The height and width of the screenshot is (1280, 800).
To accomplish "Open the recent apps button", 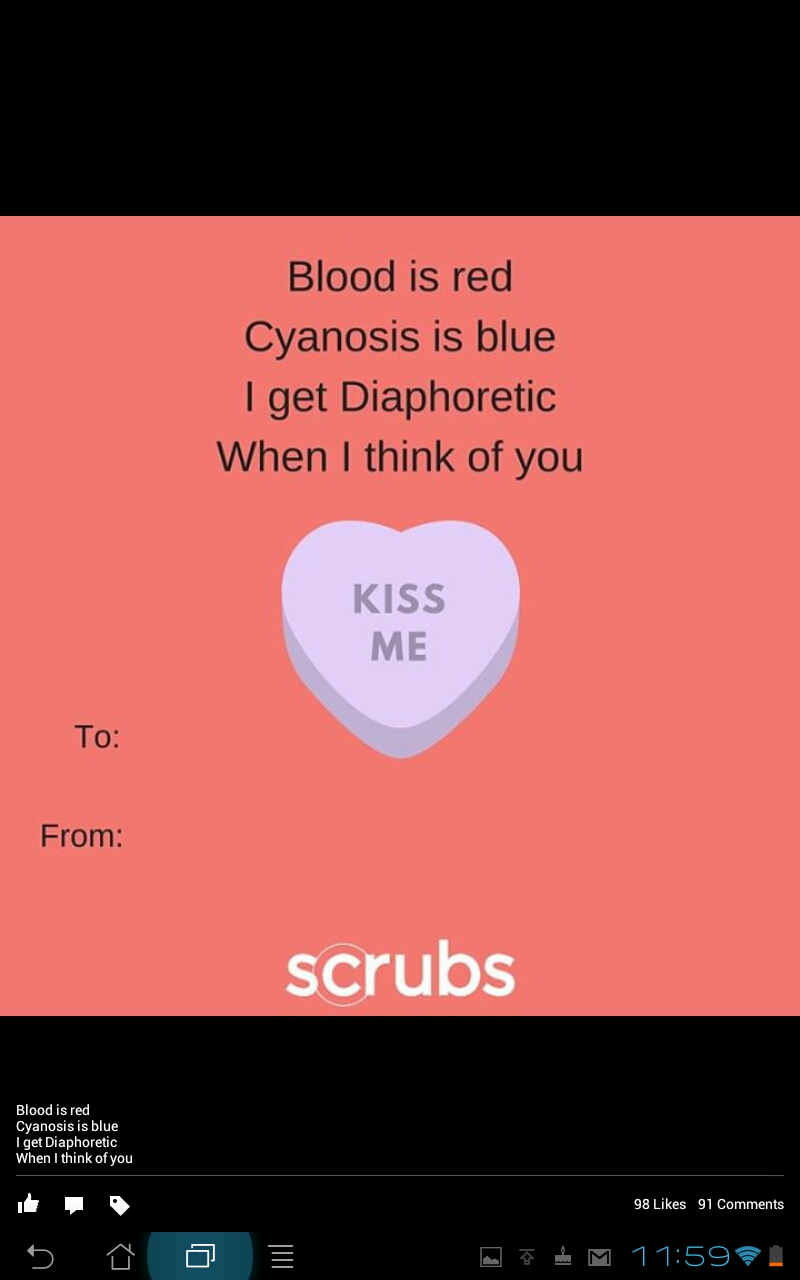I will click(x=200, y=1256).
